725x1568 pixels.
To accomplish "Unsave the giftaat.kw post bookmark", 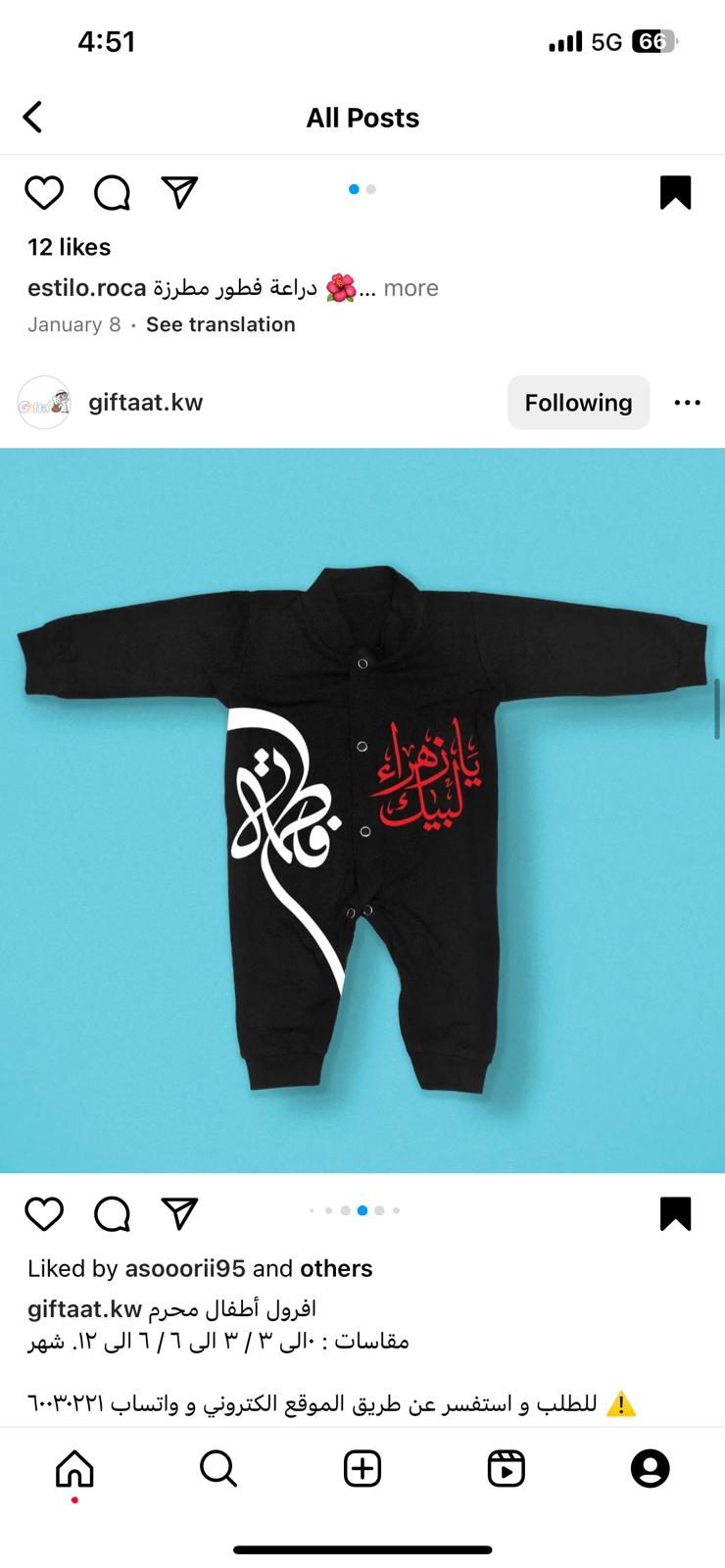I will (675, 1213).
